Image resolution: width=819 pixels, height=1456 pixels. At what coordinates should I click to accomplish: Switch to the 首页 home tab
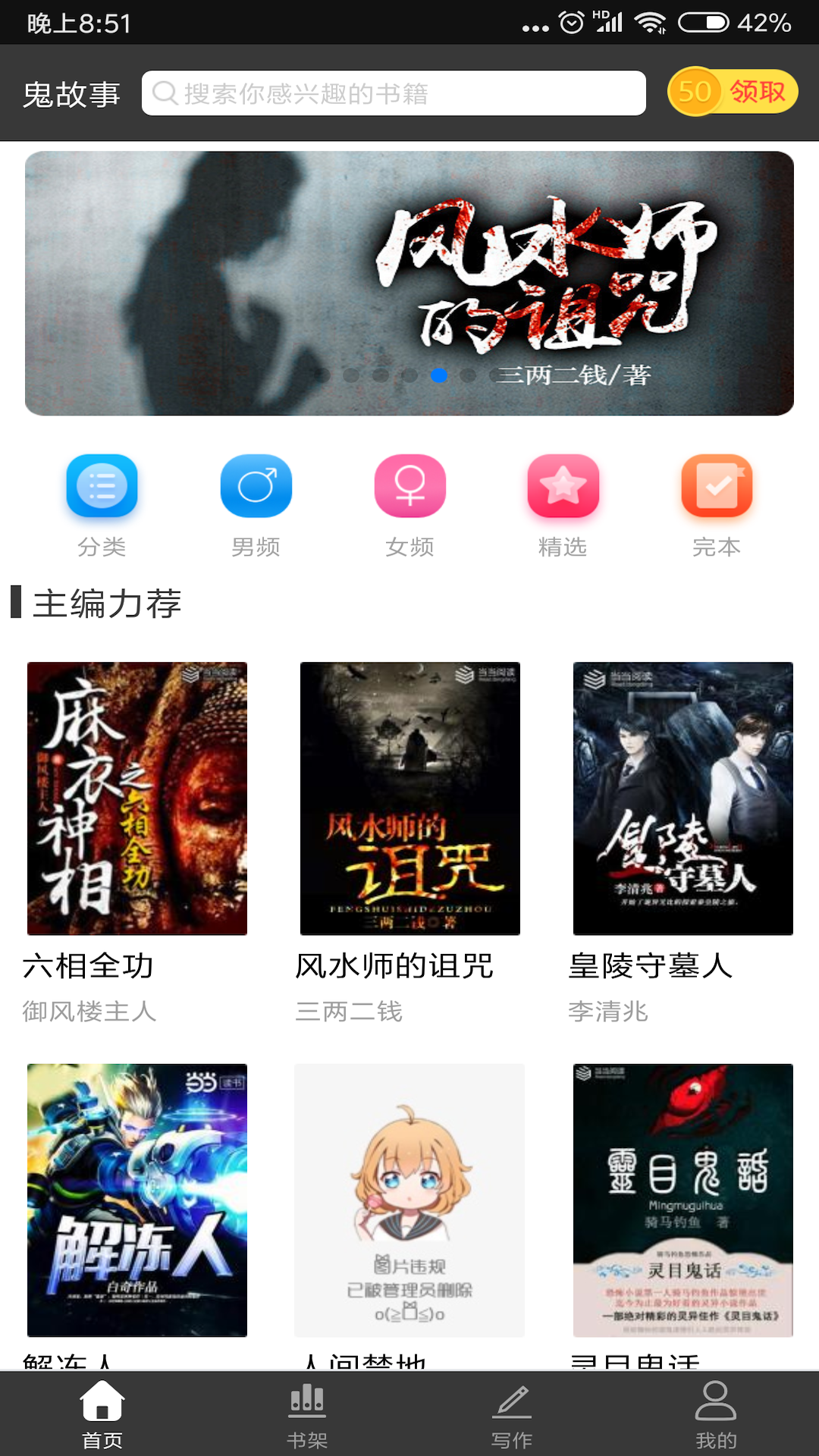[x=102, y=1414]
